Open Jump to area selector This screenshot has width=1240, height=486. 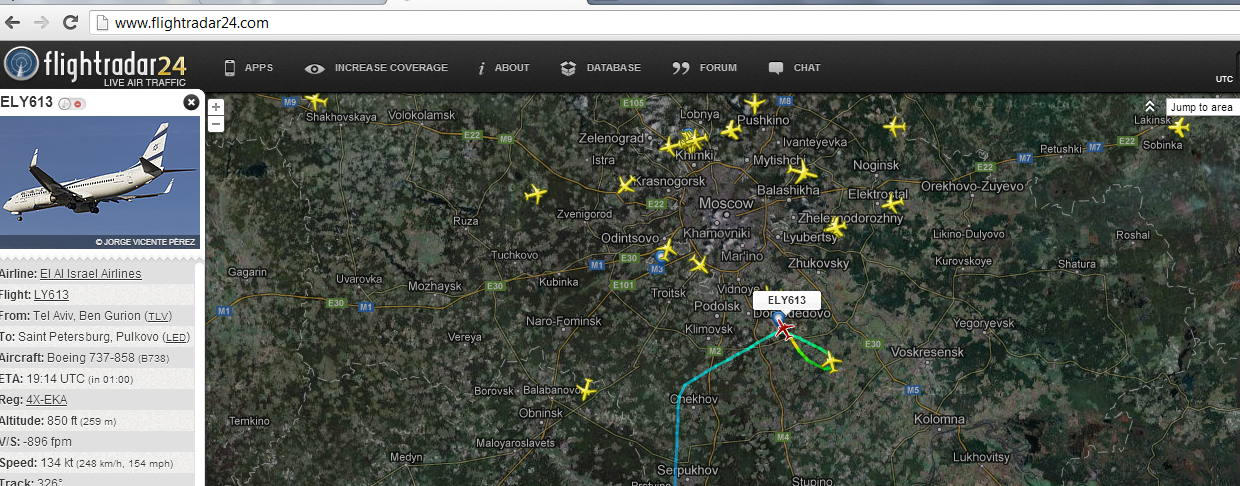(x=1200, y=107)
